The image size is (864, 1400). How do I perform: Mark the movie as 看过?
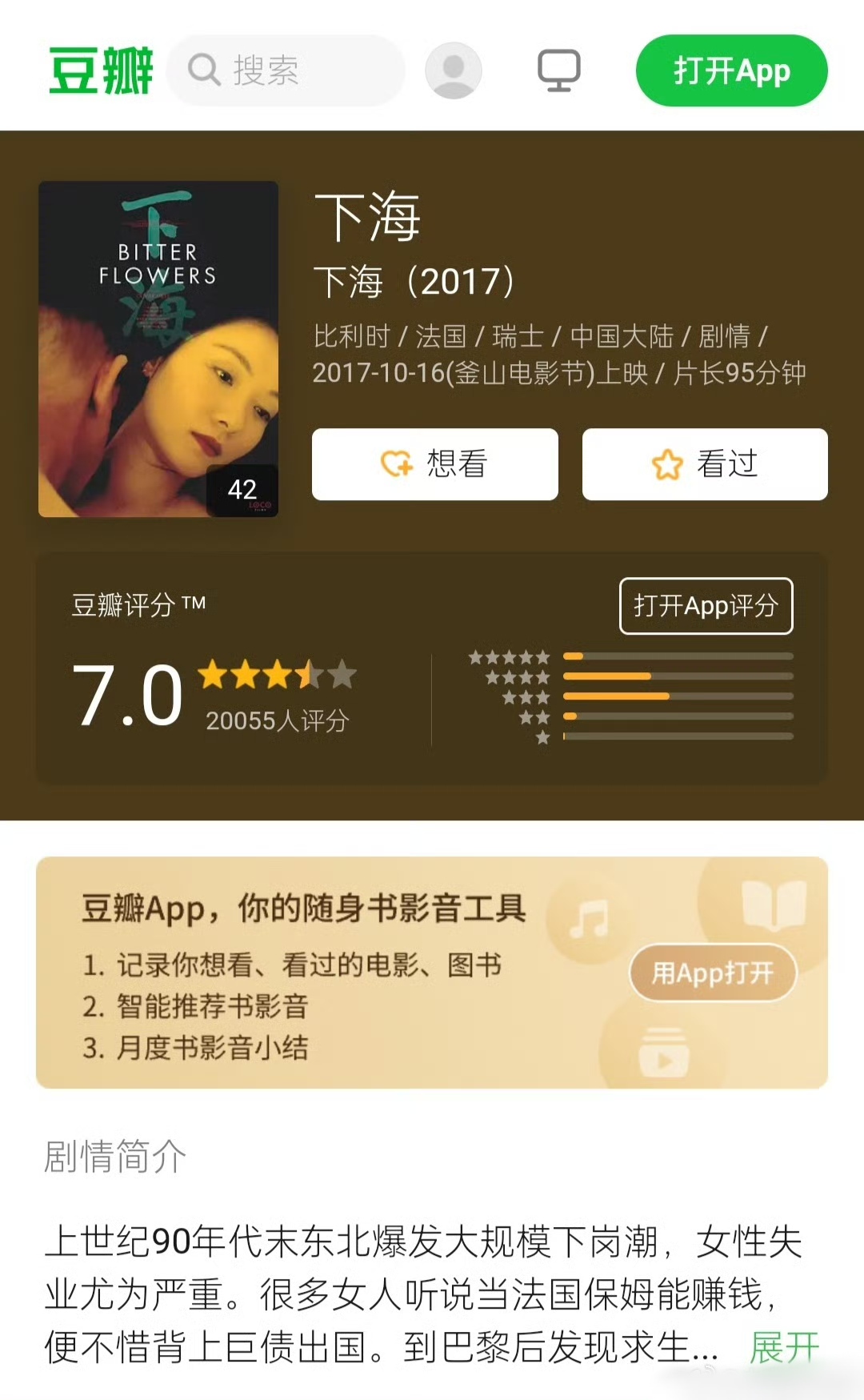[705, 464]
